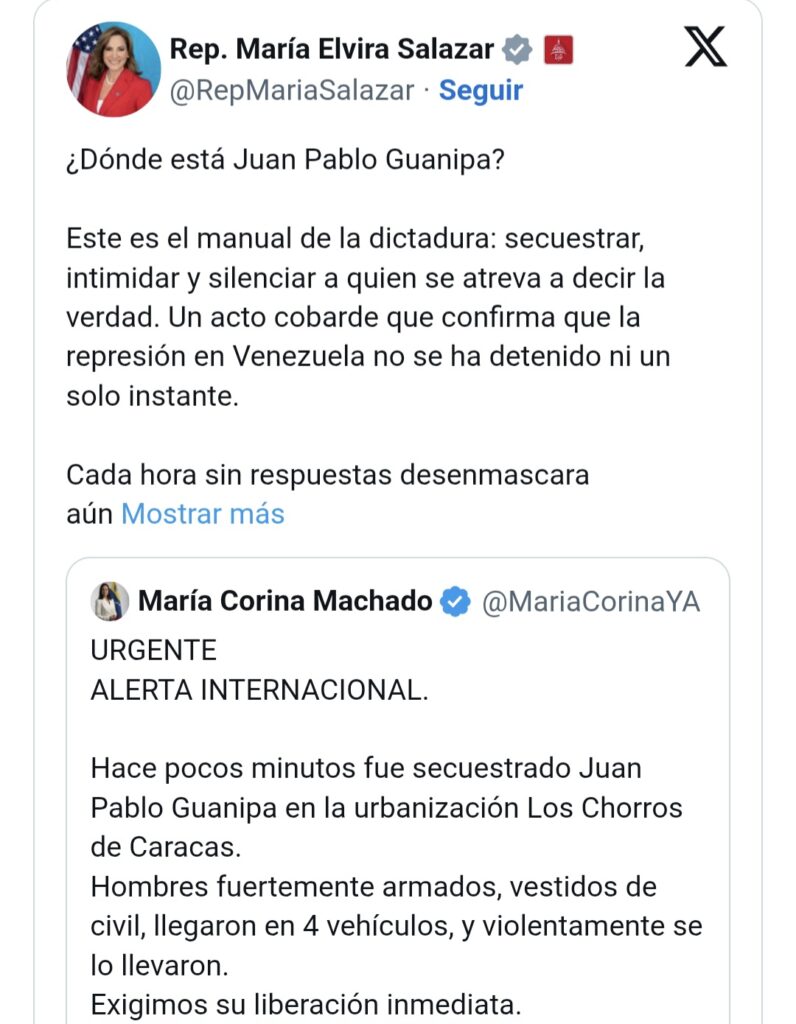Expand the tweet with Mostrar más
Image resolution: width=796 pixels, height=1024 pixels.
203,514
